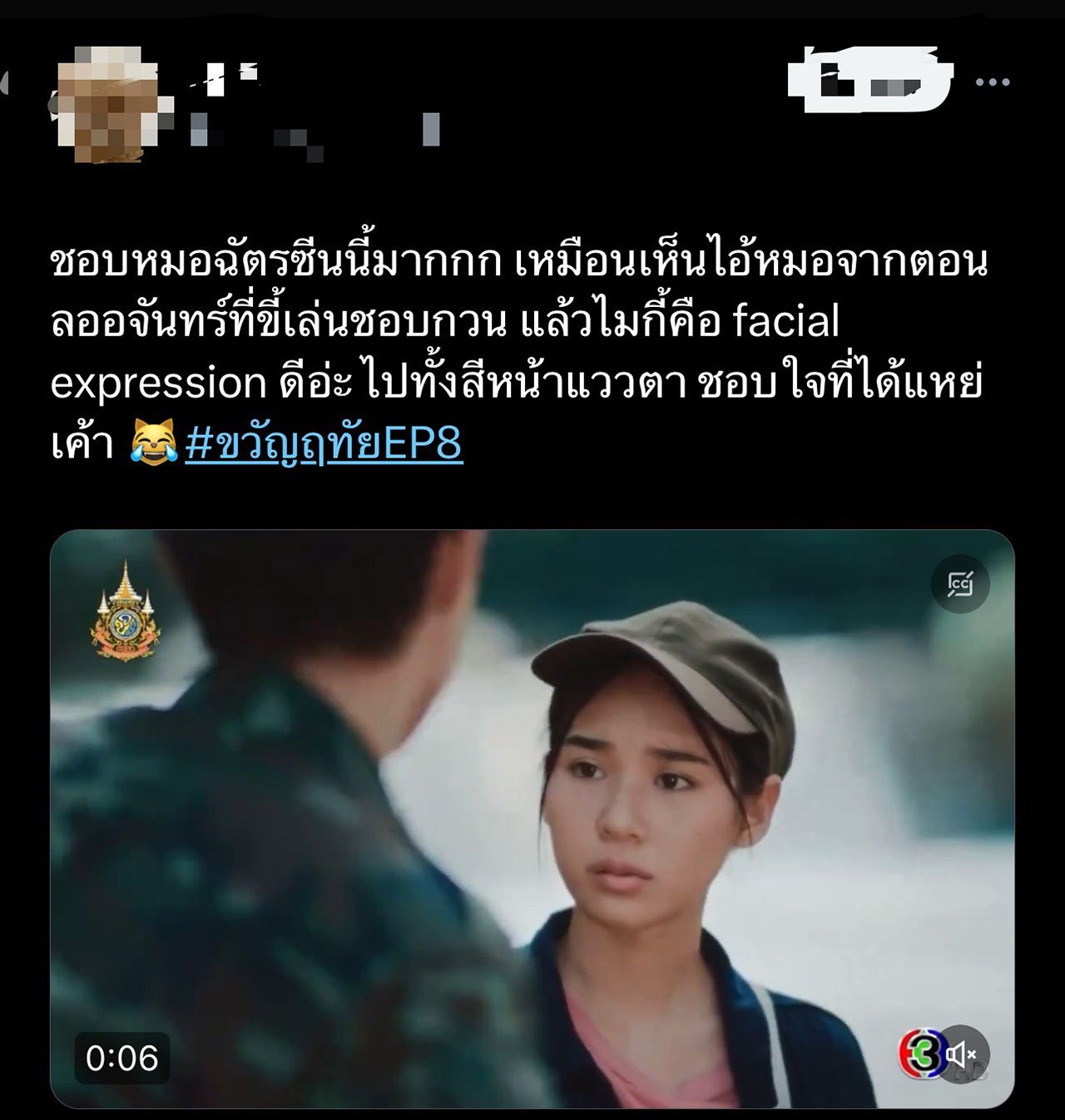Unmute the video sound
This screenshot has width=1065, height=1120.
962,1055
